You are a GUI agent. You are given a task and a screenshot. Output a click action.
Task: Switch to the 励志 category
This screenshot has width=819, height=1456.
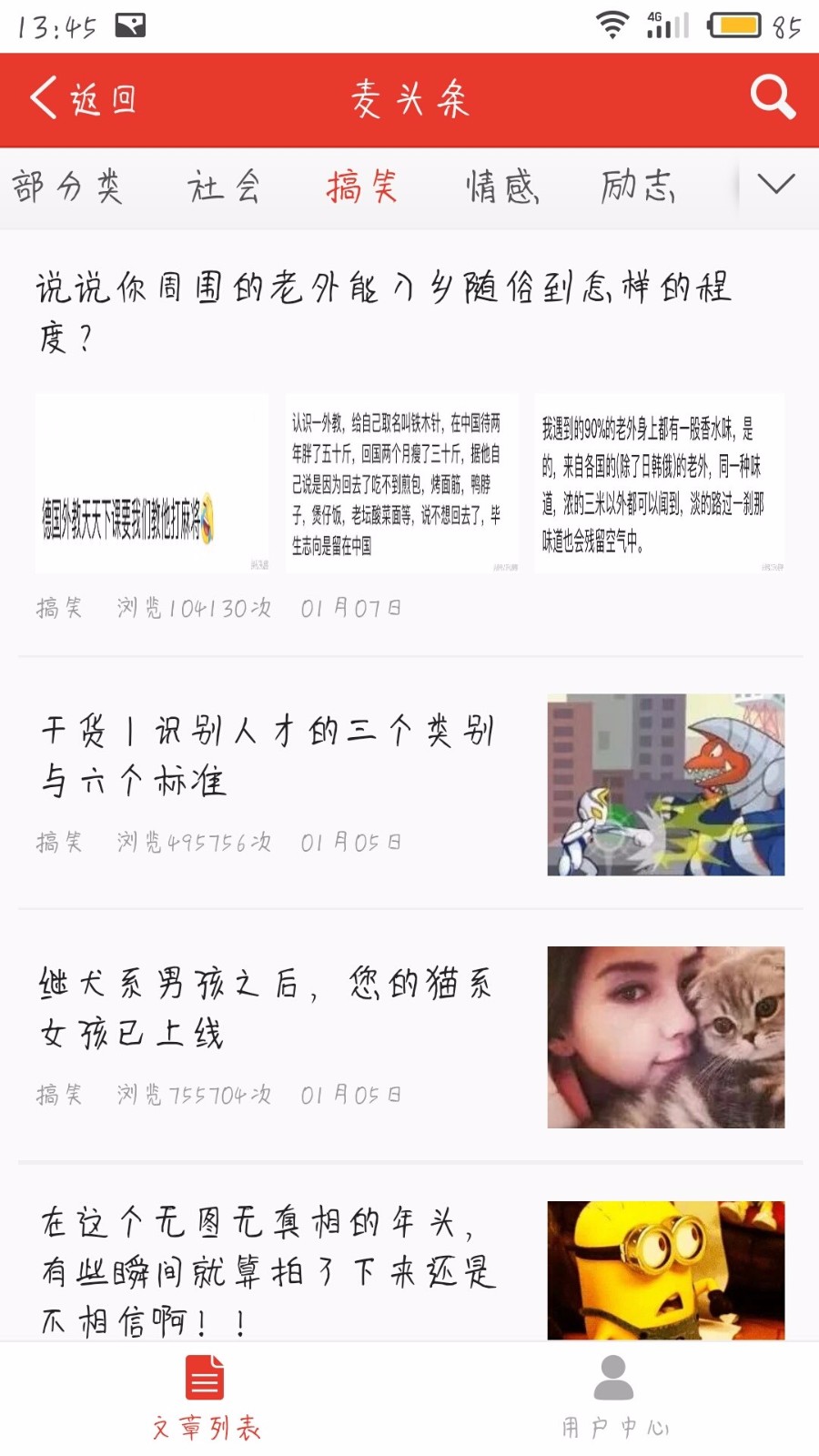coord(636,188)
